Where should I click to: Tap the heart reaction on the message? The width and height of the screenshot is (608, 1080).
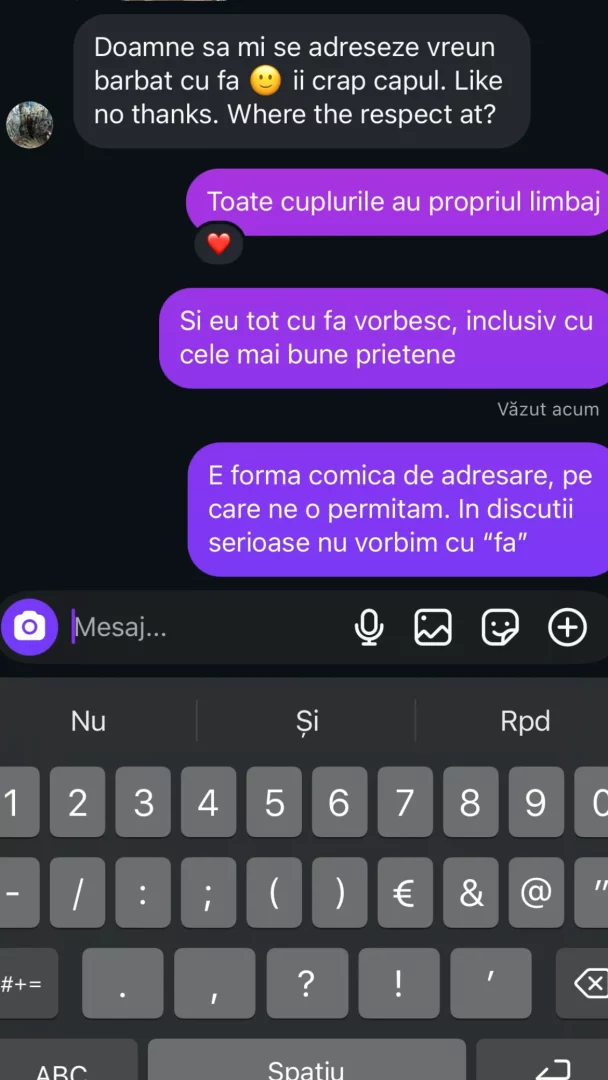point(218,244)
